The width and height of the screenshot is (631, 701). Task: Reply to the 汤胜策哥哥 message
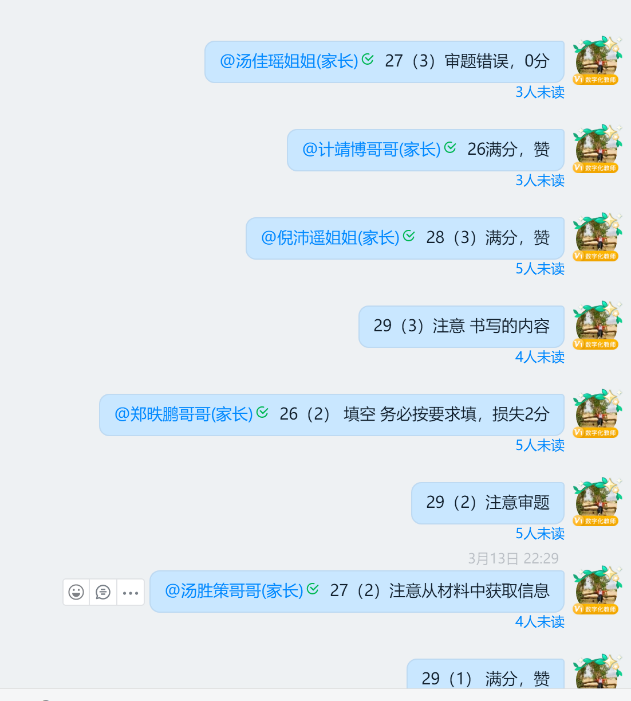tap(103, 592)
